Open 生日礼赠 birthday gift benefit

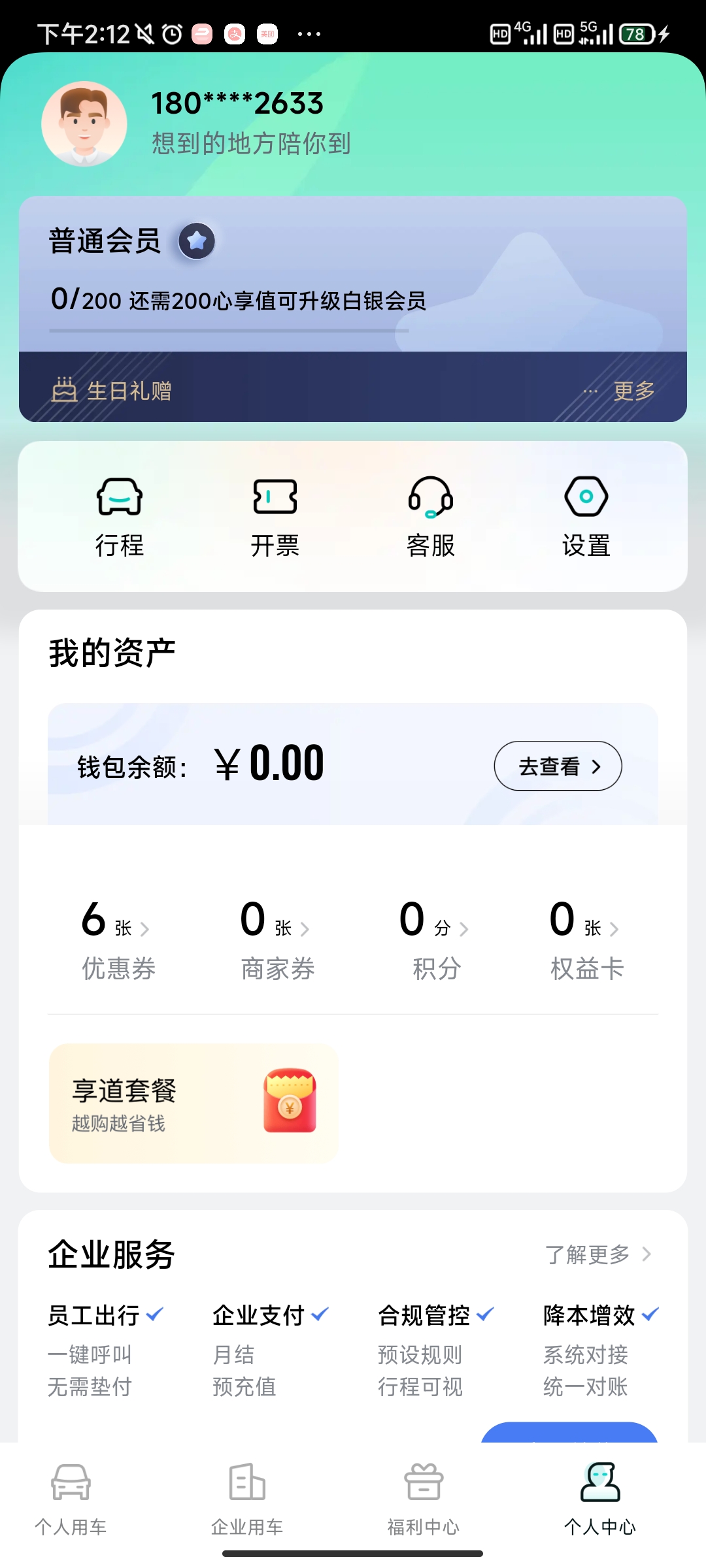pyautogui.click(x=112, y=391)
